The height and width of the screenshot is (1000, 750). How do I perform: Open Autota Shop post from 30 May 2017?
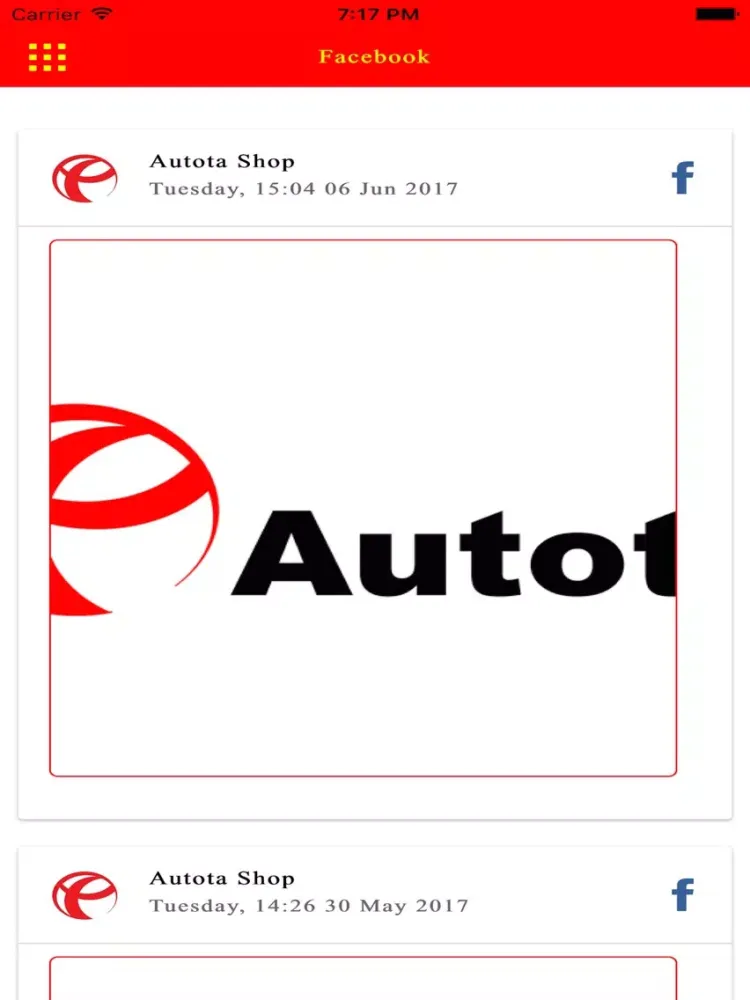(x=308, y=893)
